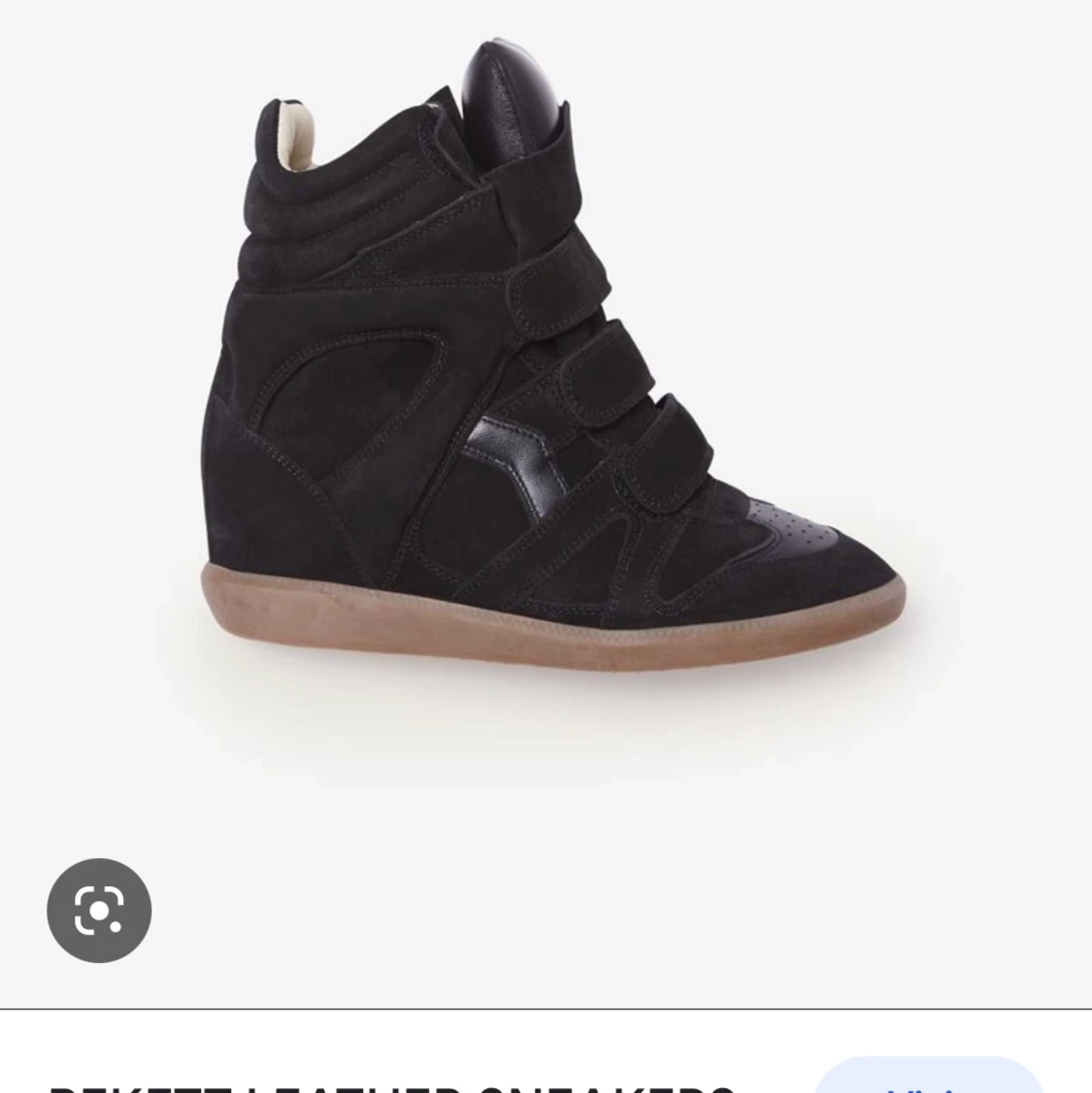The width and height of the screenshot is (1092, 1093).
Task: Select the image-search camera icon below the photo
Action: [97, 911]
